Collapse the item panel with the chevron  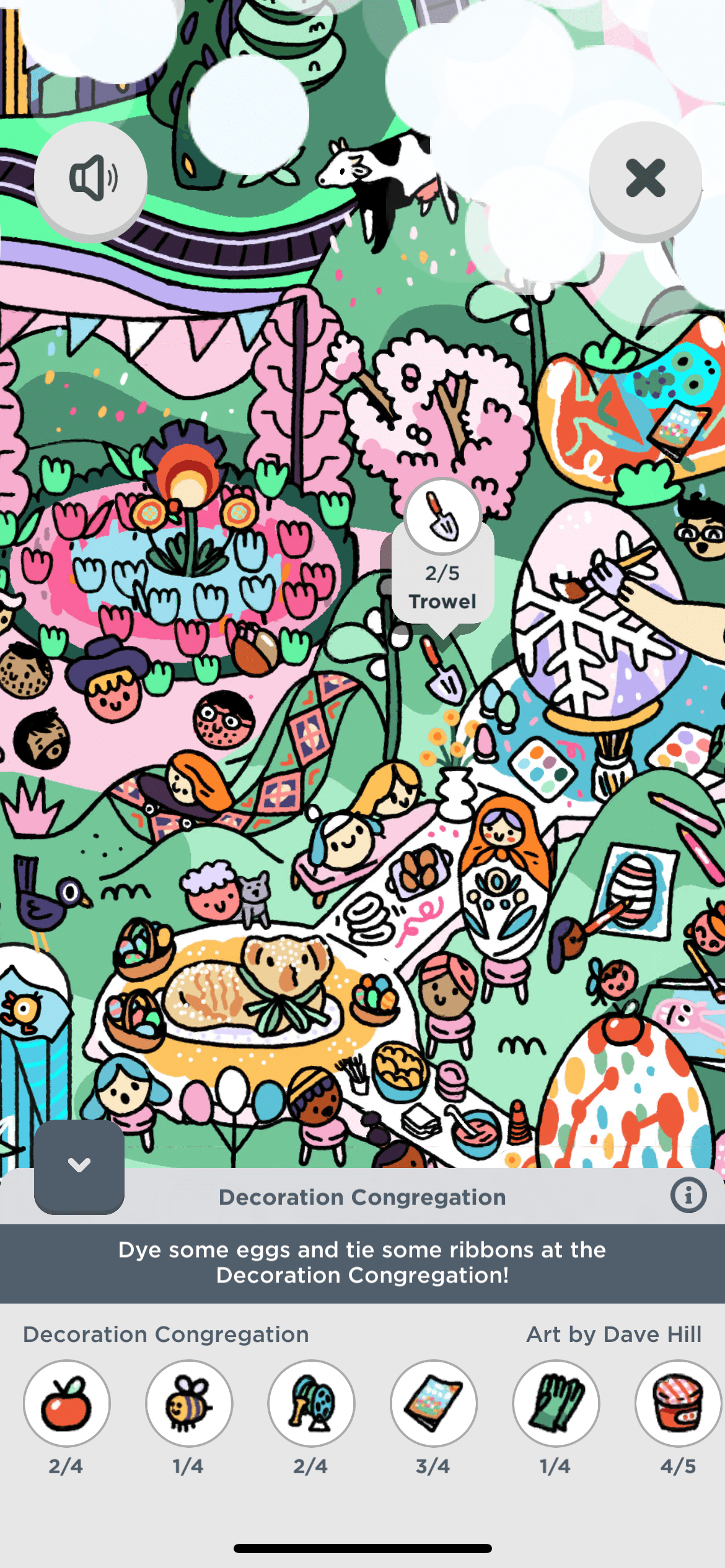coord(79,1165)
